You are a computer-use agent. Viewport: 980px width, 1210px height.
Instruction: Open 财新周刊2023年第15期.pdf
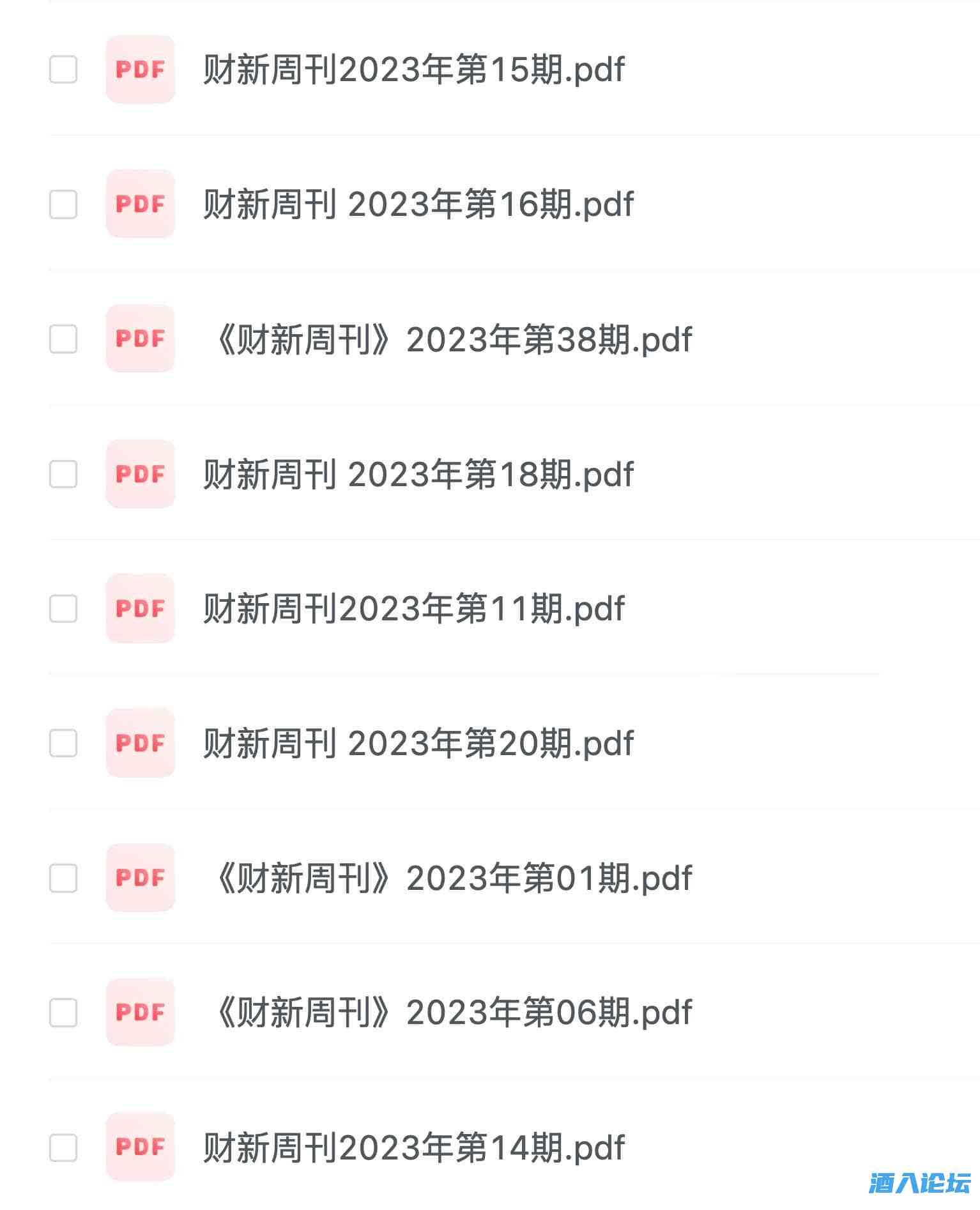pyautogui.click(x=413, y=70)
